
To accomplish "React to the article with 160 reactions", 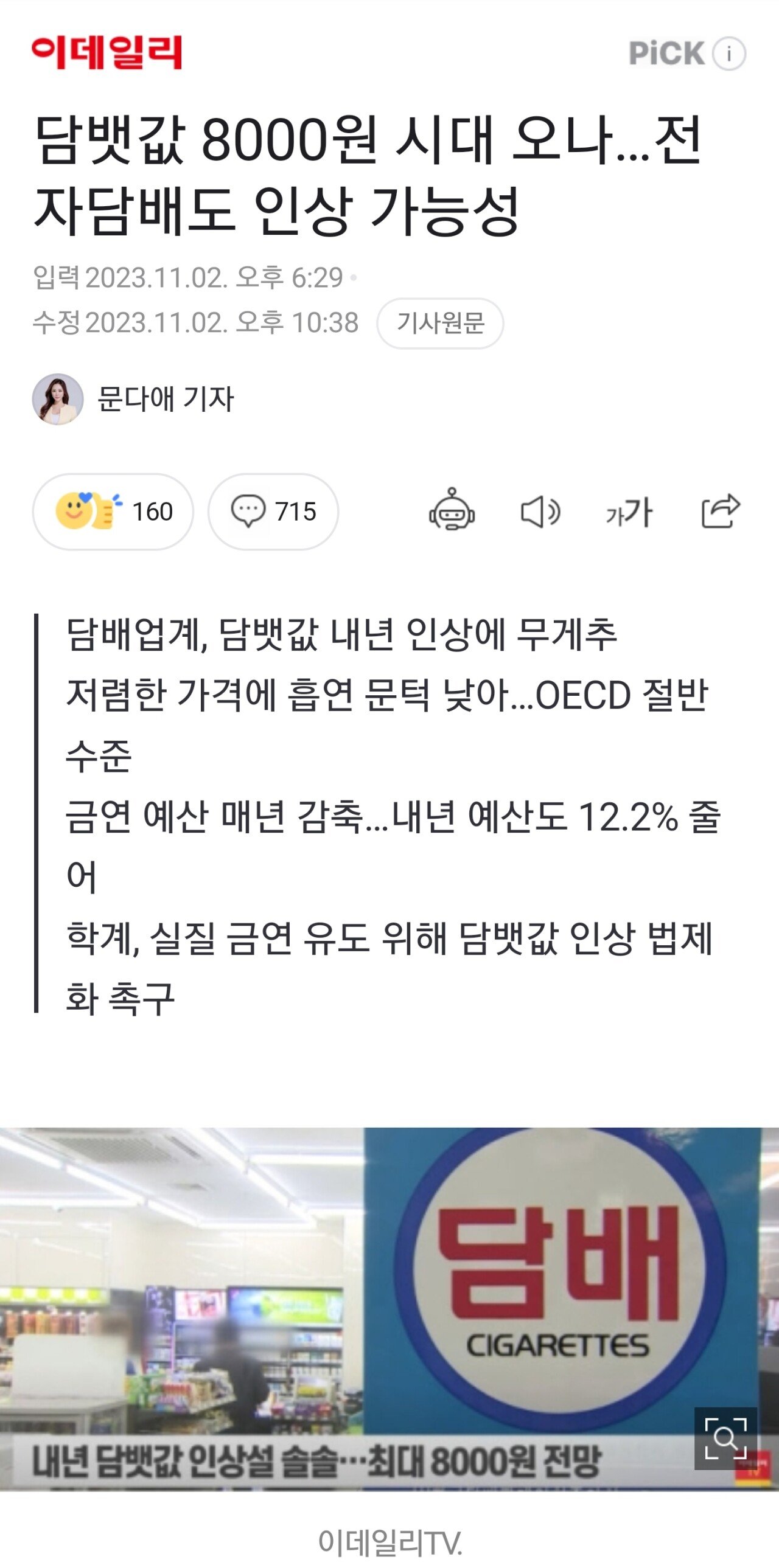I will tap(113, 512).
